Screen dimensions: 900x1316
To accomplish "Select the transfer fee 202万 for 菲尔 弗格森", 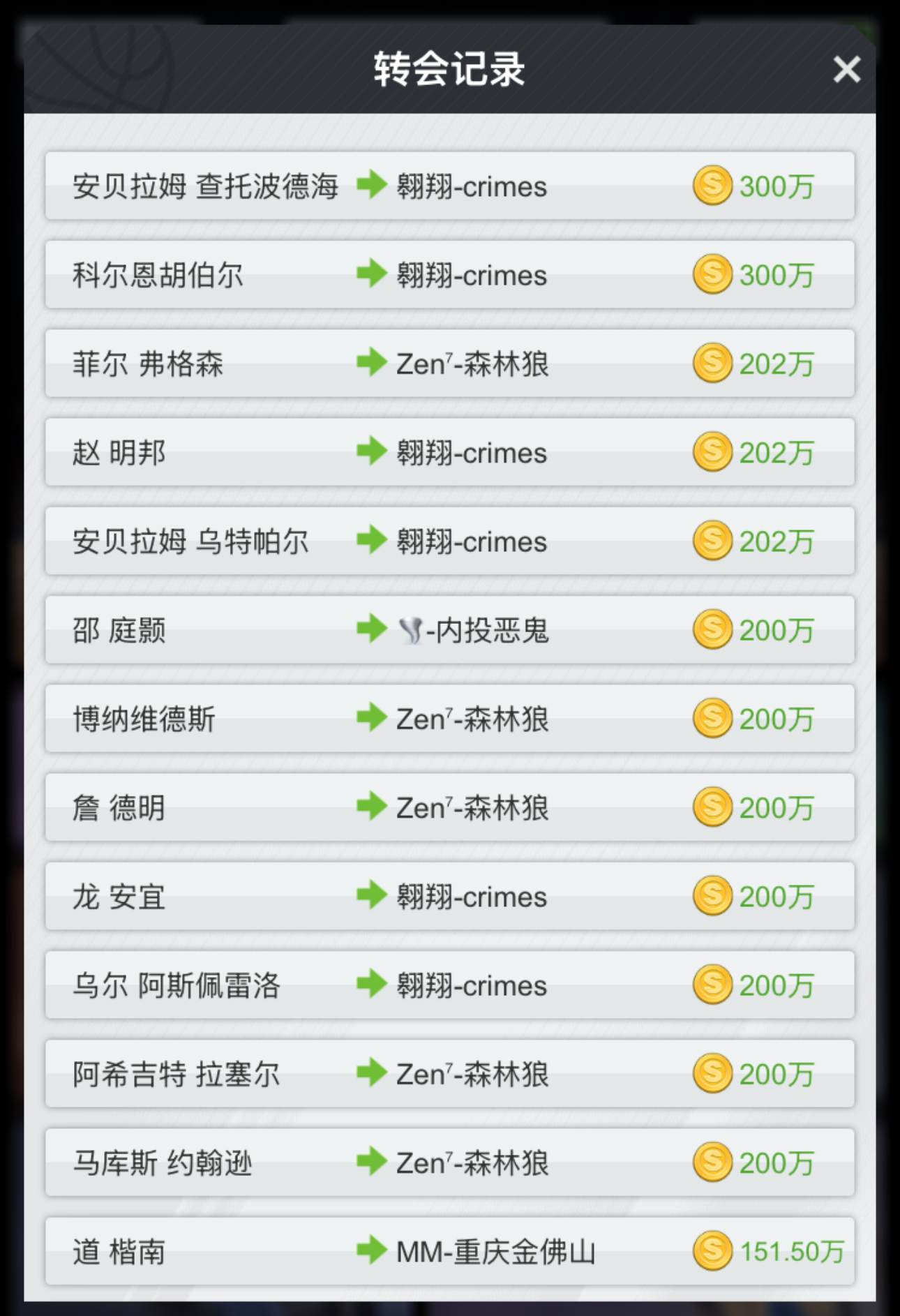I will pyautogui.click(x=775, y=364).
